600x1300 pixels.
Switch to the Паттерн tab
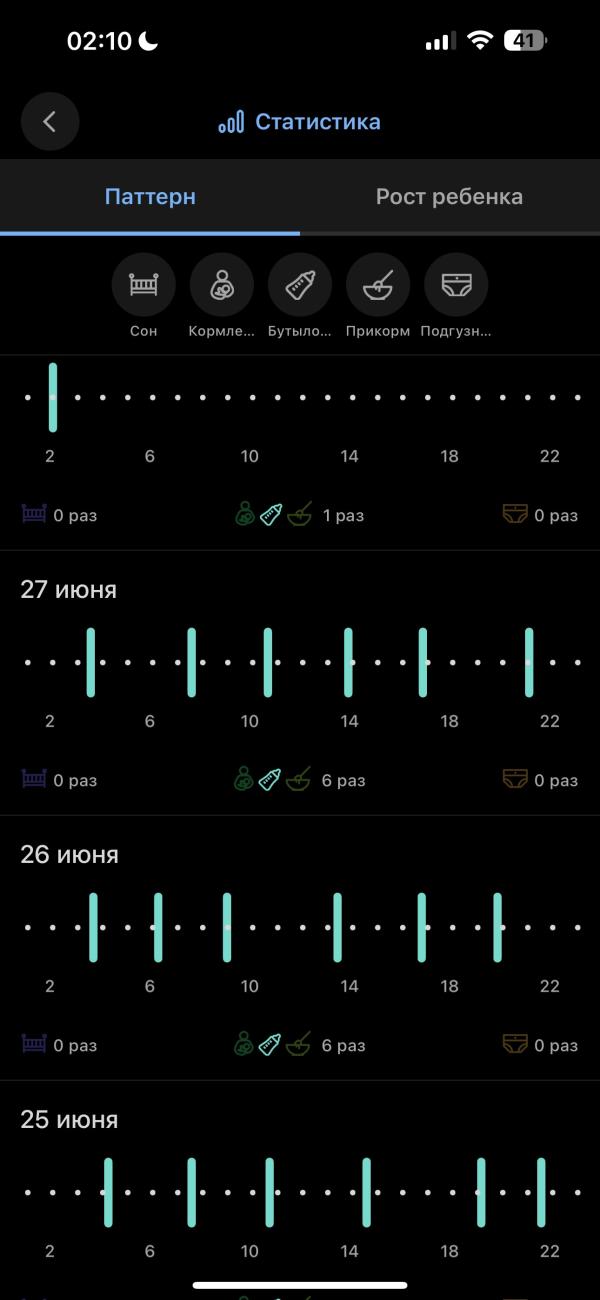tap(150, 197)
